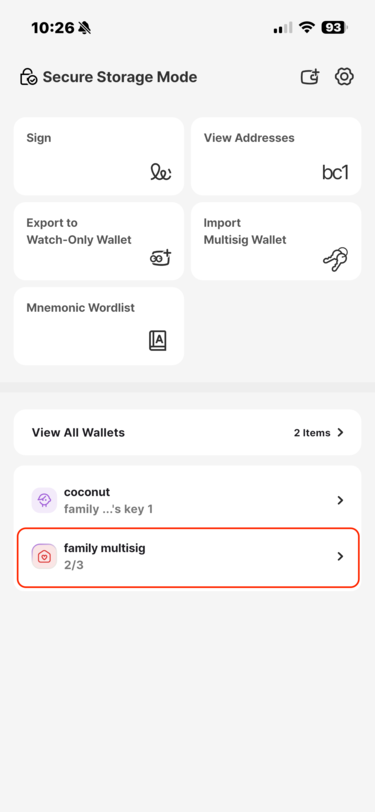Open the add wallet icon
This screenshot has height=812, width=375.
(x=310, y=77)
